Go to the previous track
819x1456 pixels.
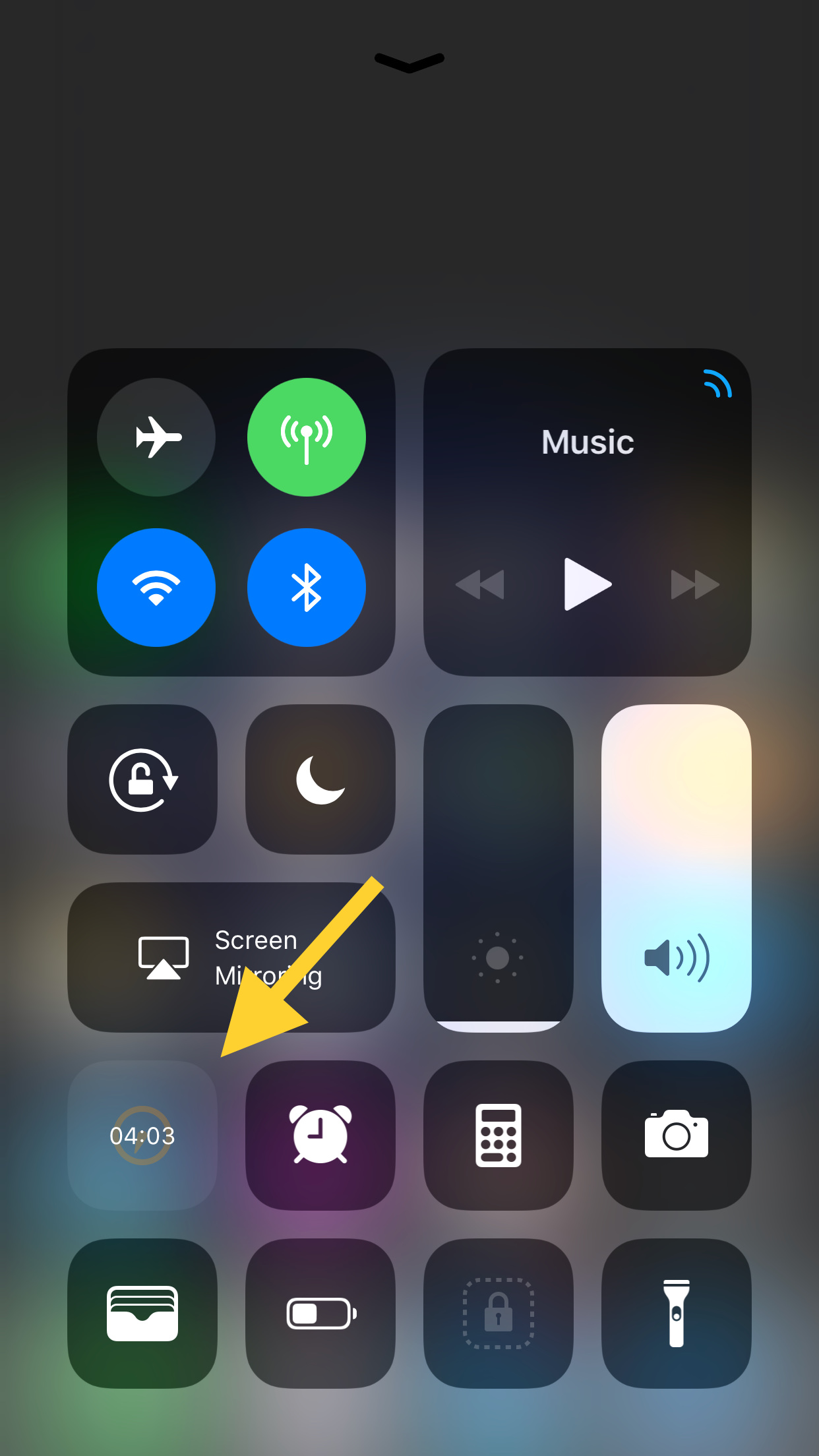(x=480, y=584)
